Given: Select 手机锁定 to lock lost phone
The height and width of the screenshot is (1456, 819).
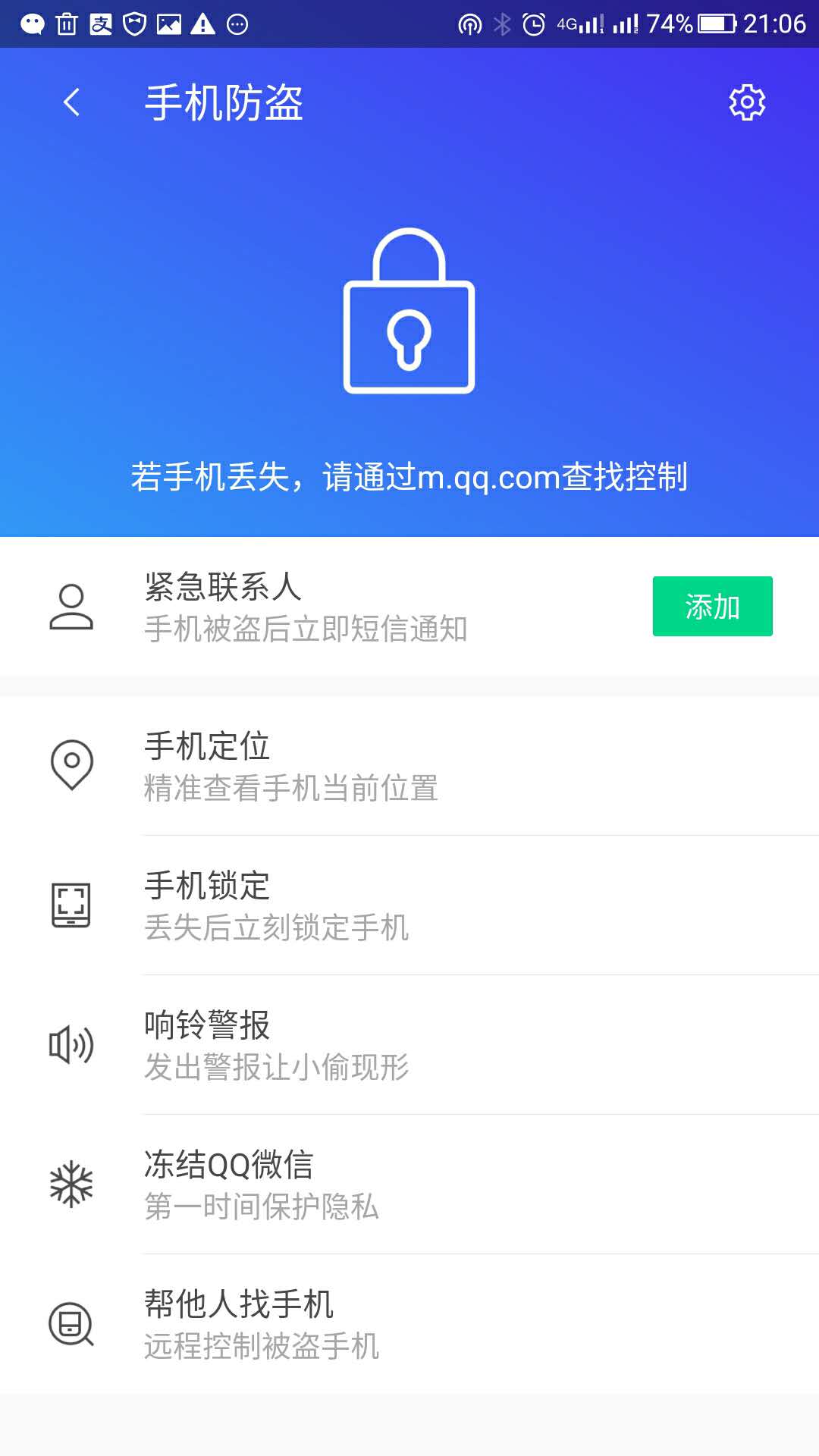Looking at the screenshot, I should click(303, 907).
